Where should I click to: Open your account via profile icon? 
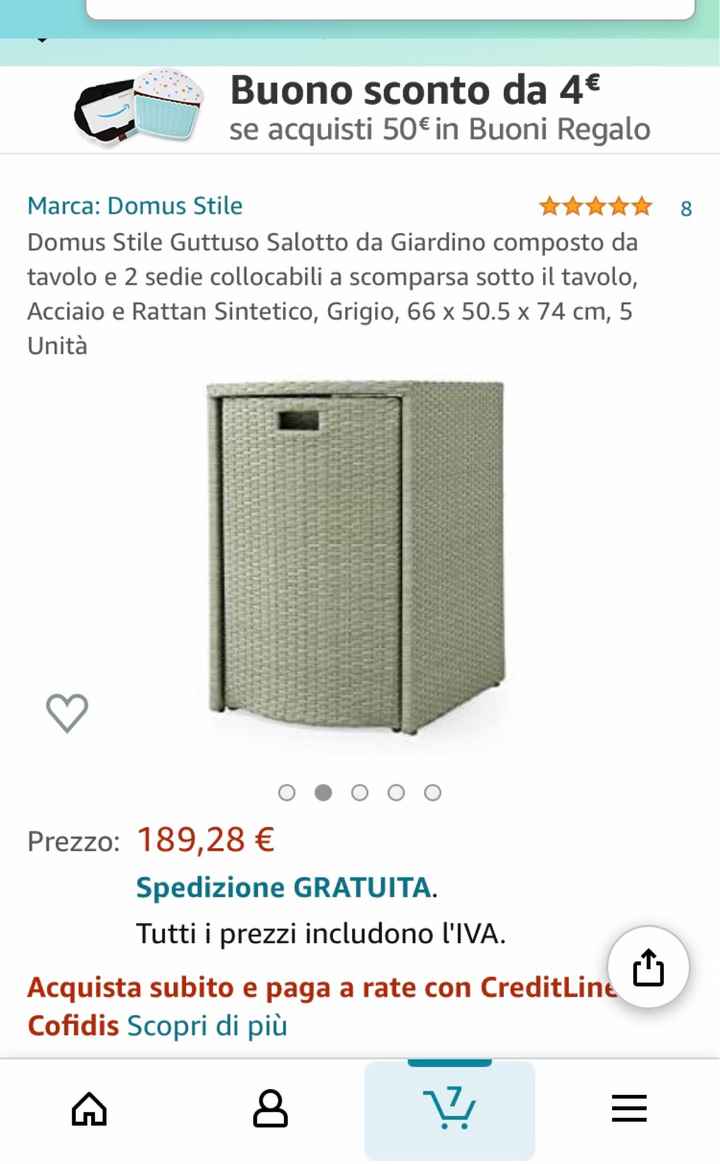(268, 1108)
